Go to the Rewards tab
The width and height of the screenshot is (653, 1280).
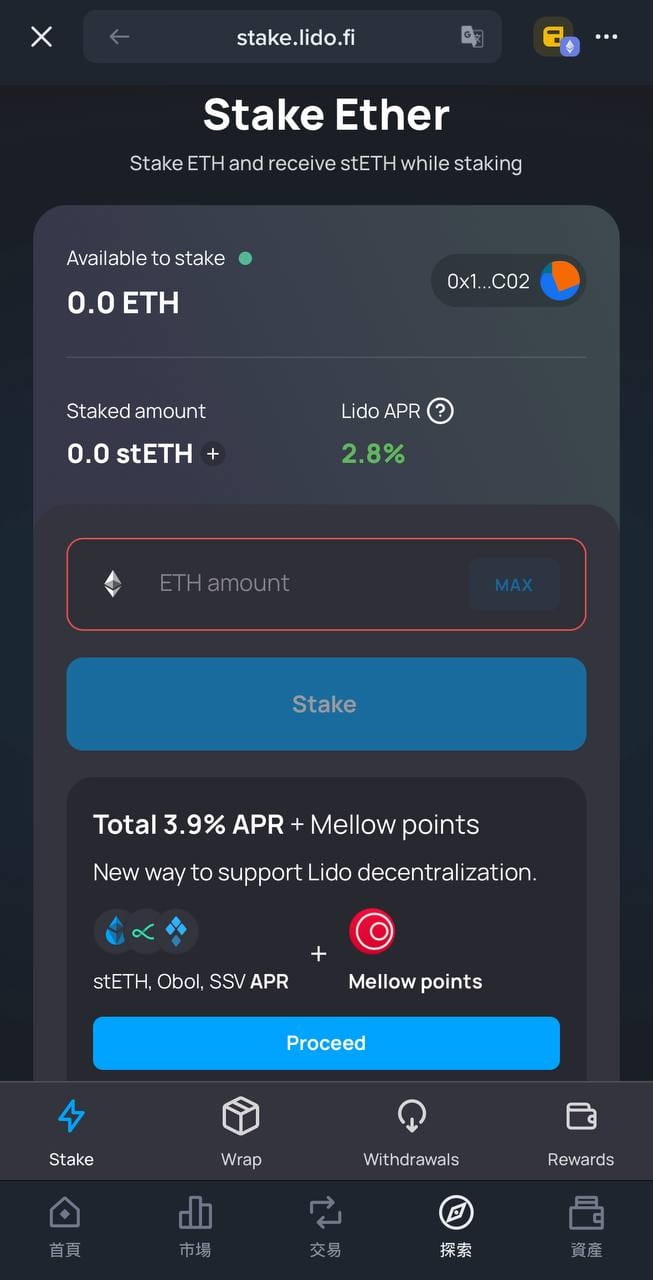pos(581,1132)
